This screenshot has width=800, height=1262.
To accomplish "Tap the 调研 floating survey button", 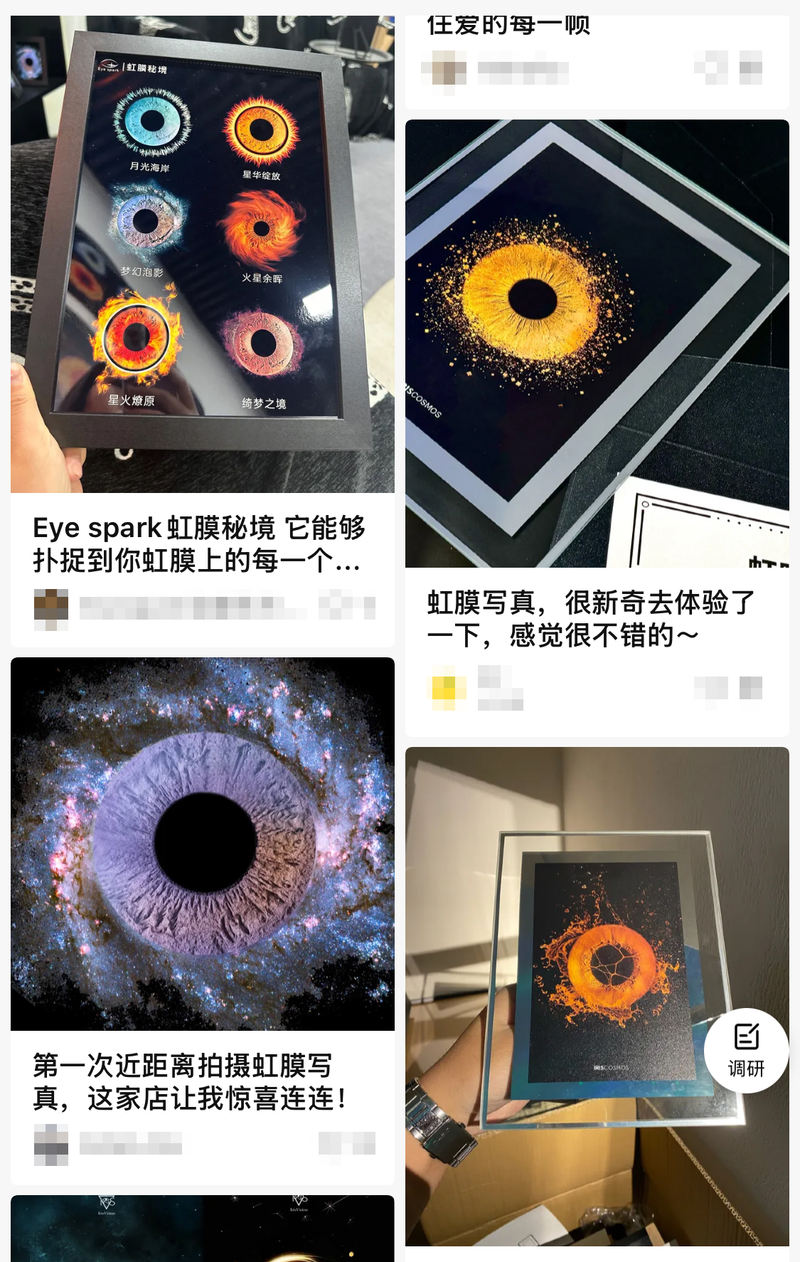I will [x=746, y=1050].
